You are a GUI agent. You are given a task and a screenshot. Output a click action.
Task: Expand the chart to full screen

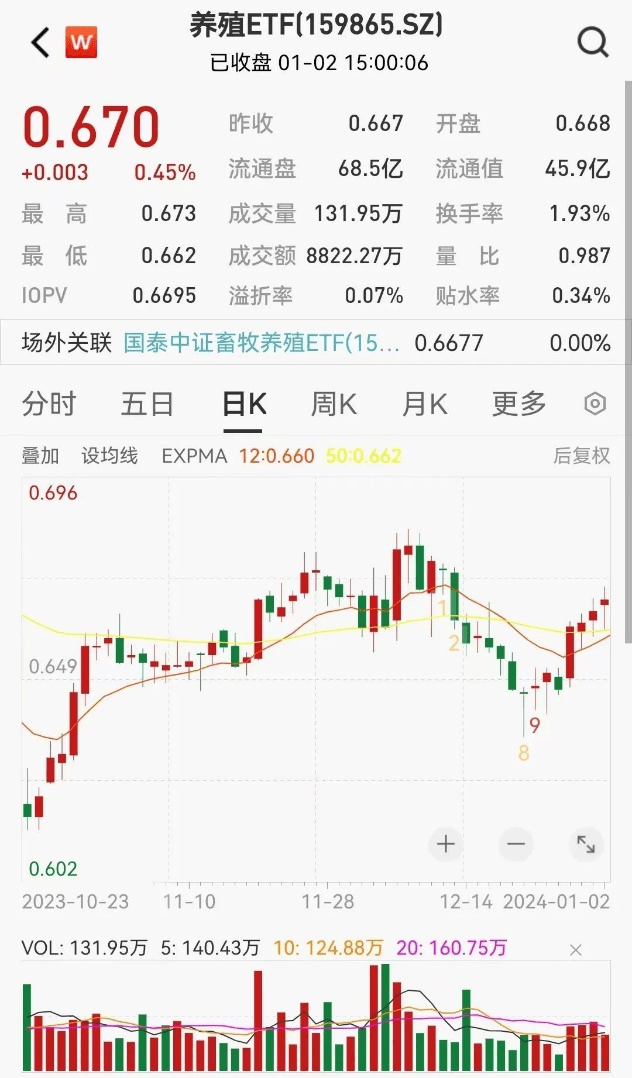pos(586,844)
